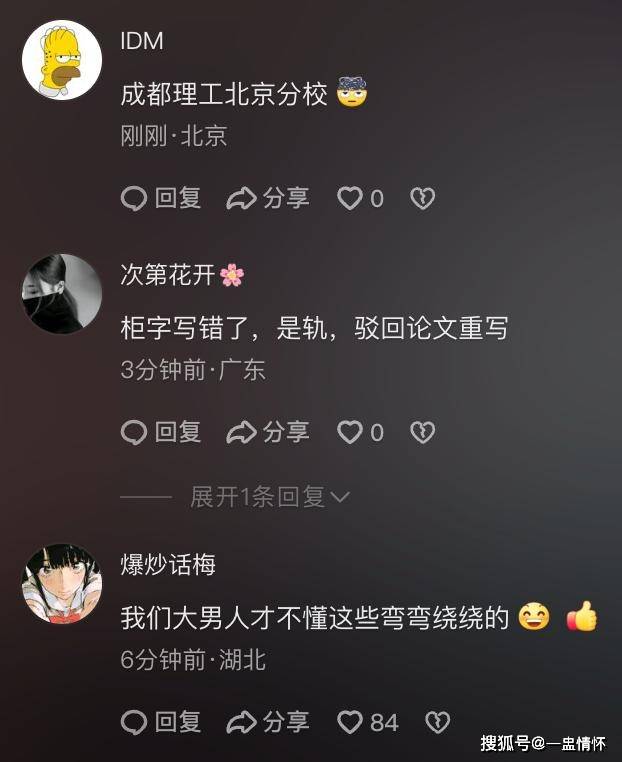Reply to IDM's comment
Image resolution: width=622 pixels, height=762 pixels.
coord(161,198)
